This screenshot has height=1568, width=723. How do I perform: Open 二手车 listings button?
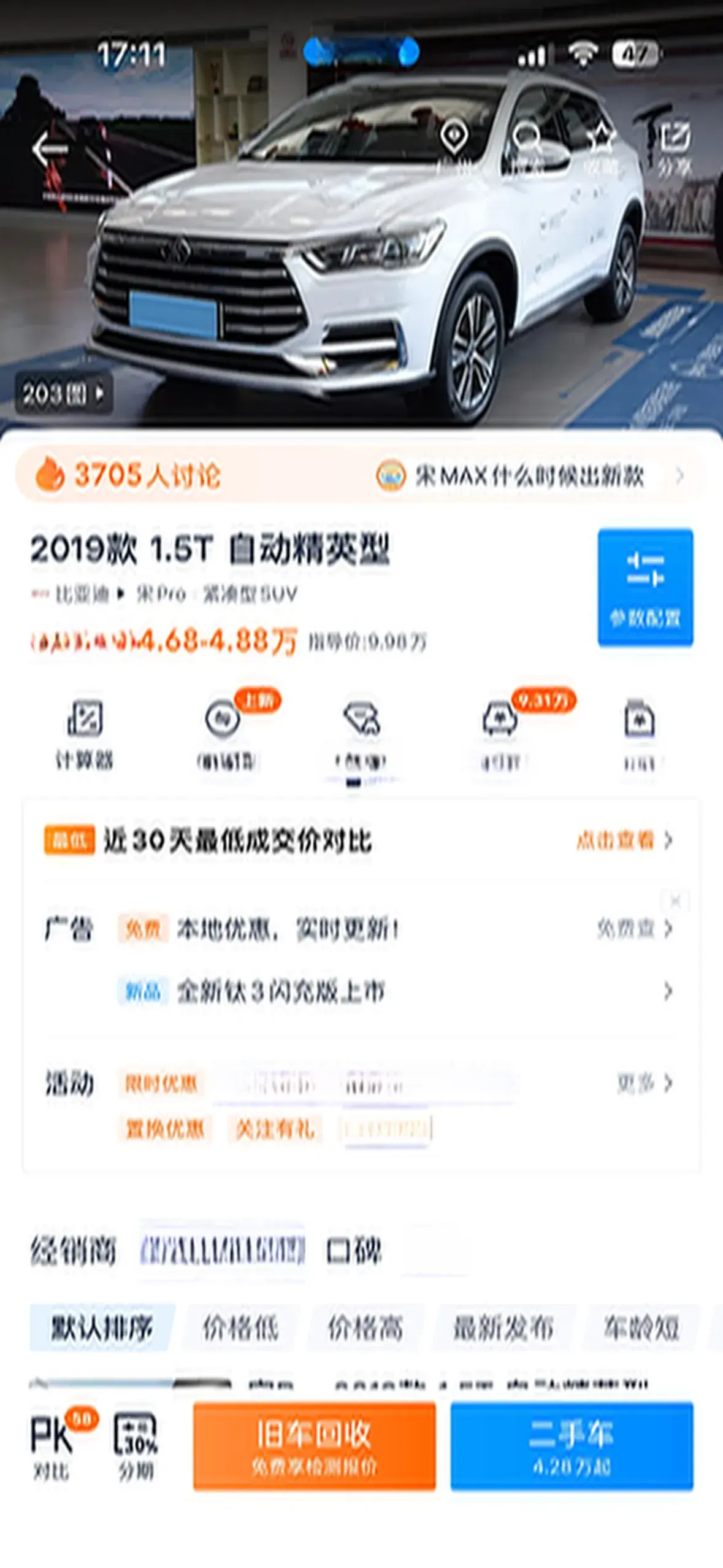[572, 1445]
